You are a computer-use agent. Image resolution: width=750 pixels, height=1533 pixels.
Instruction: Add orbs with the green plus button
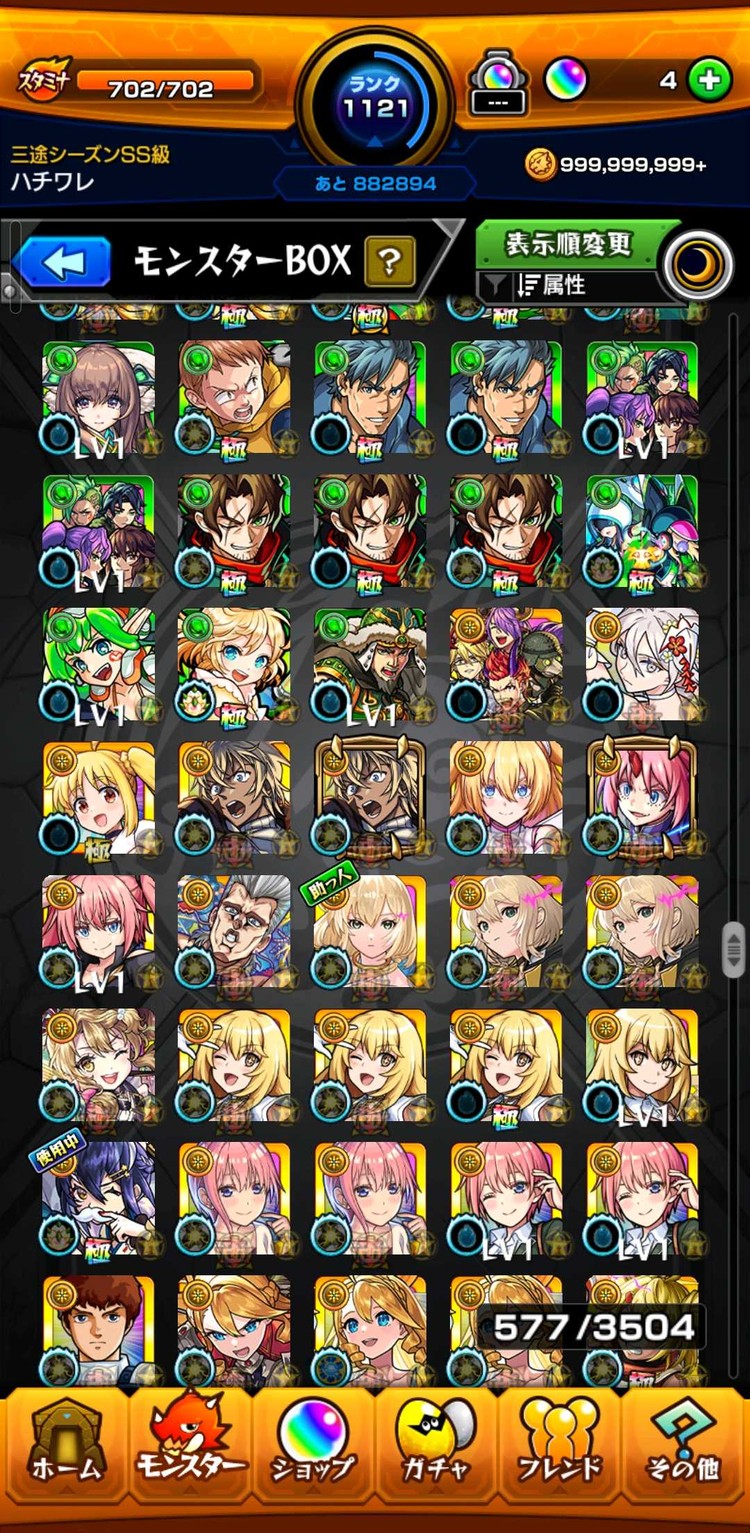[x=709, y=82]
